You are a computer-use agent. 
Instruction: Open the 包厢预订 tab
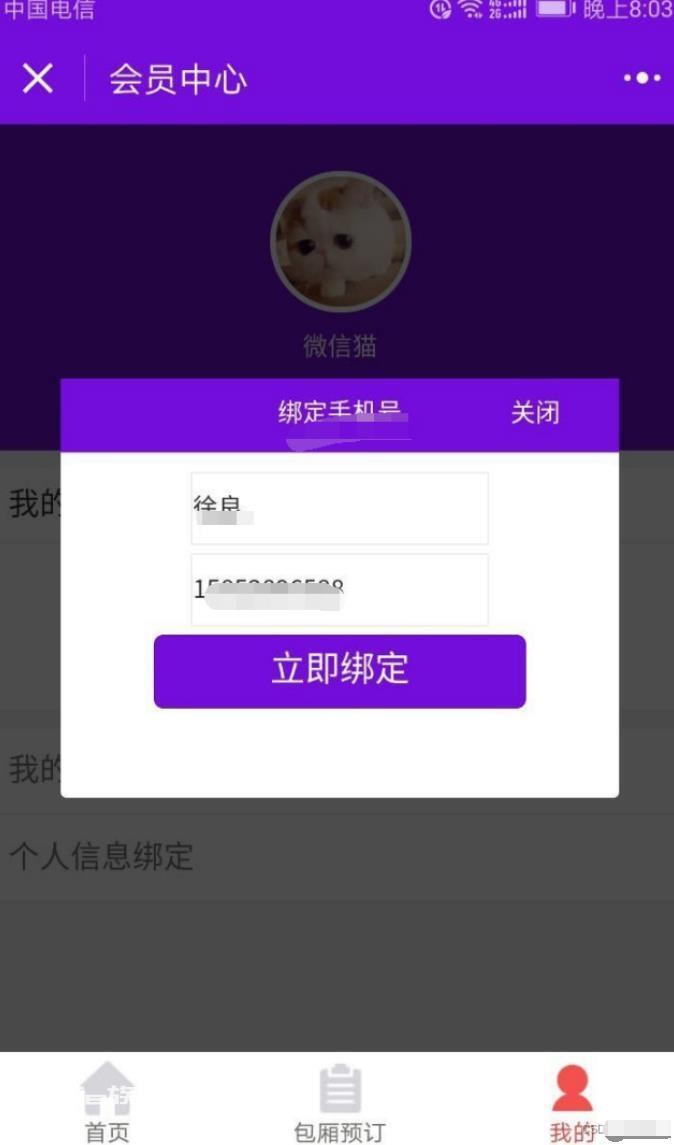coord(339,1102)
